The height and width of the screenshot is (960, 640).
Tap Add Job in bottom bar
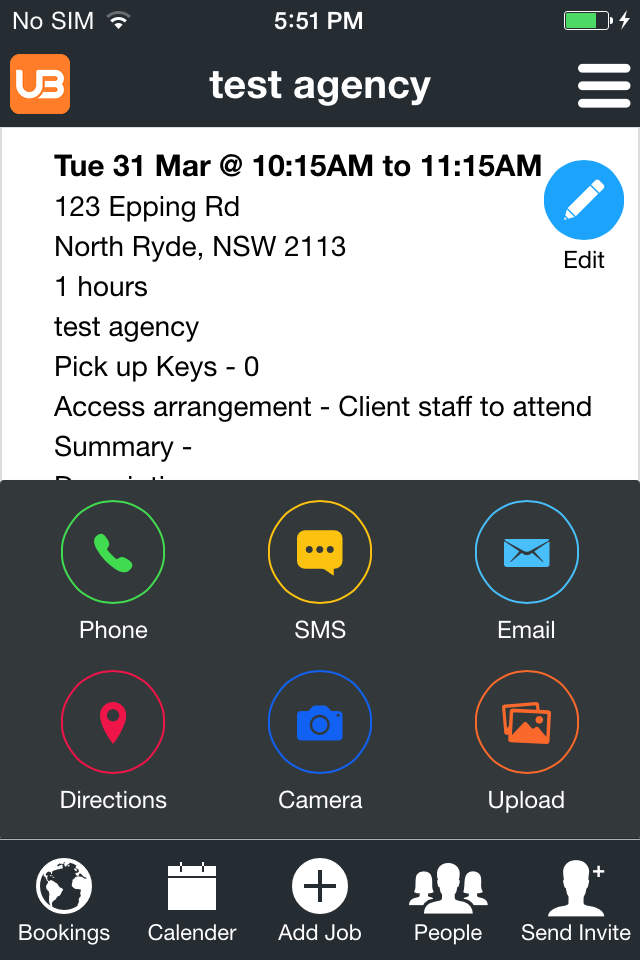coord(320,901)
